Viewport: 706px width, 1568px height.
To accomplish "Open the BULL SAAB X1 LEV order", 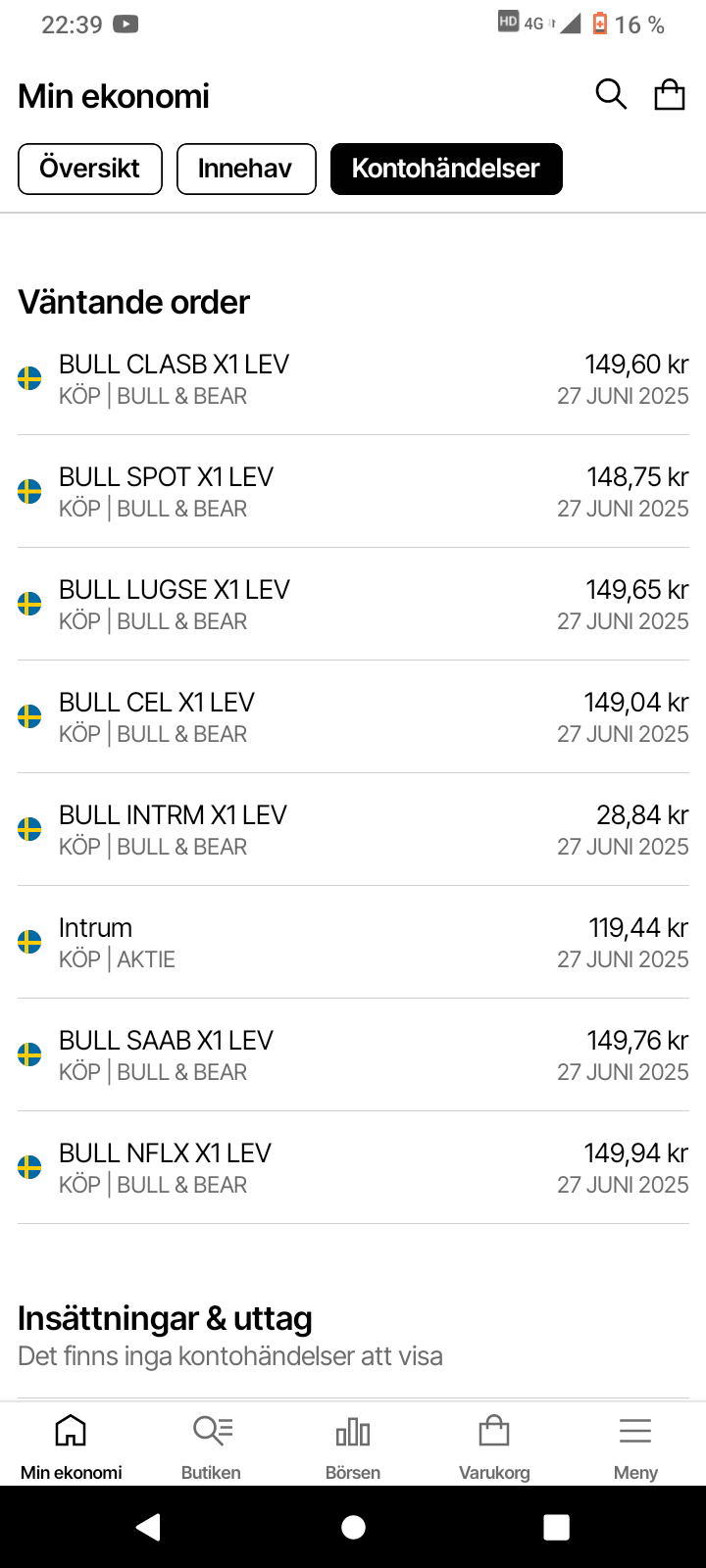I will pos(353,1055).
